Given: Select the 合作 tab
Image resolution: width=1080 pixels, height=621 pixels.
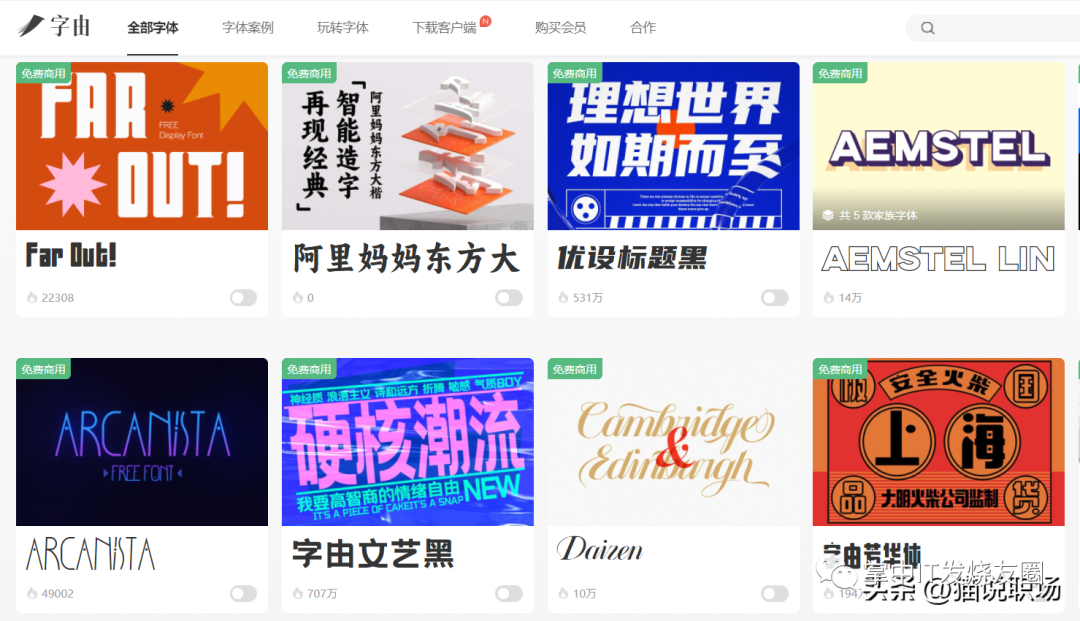Looking at the screenshot, I should 643,28.
